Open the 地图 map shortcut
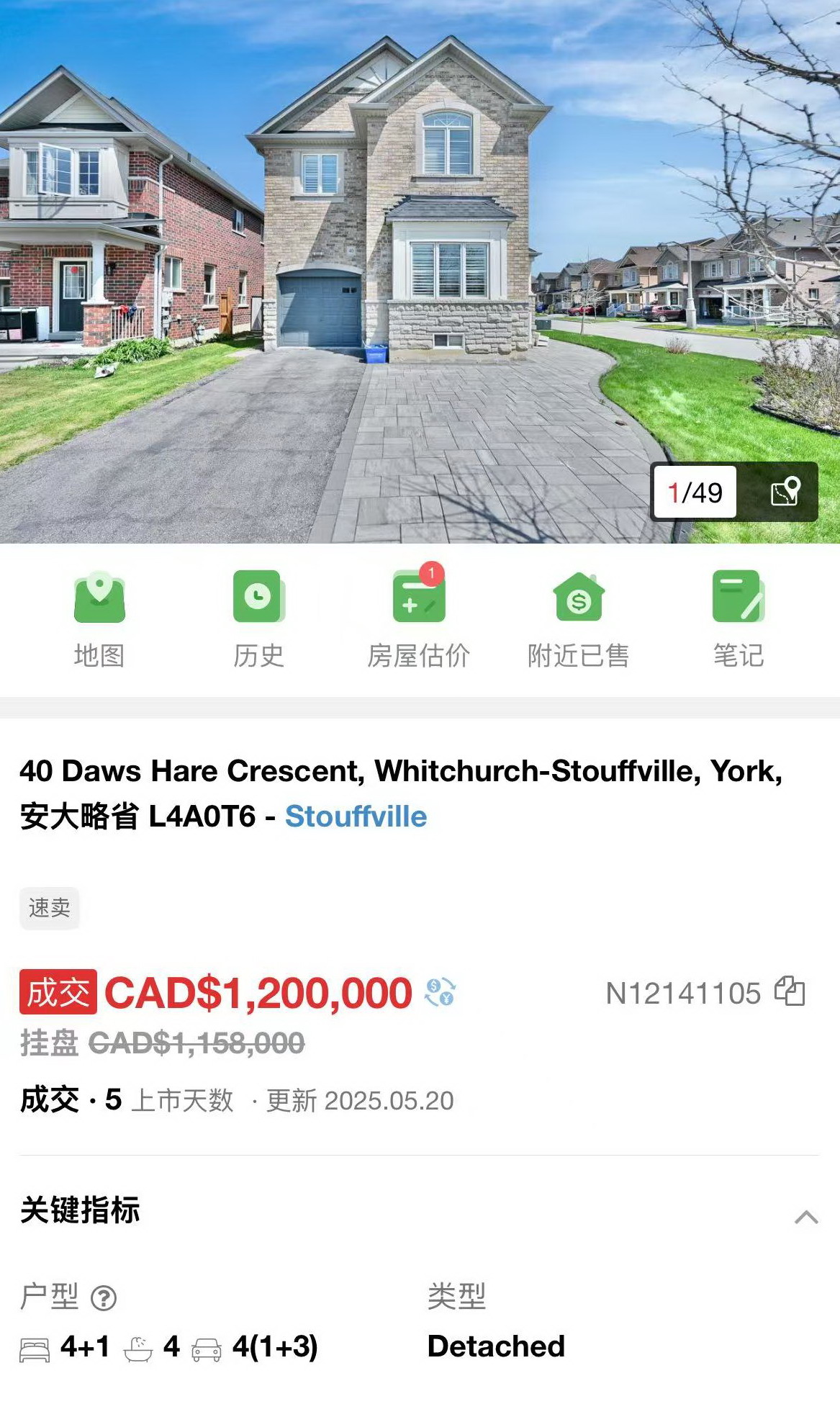This screenshot has height=1404, width=840. coord(99,617)
